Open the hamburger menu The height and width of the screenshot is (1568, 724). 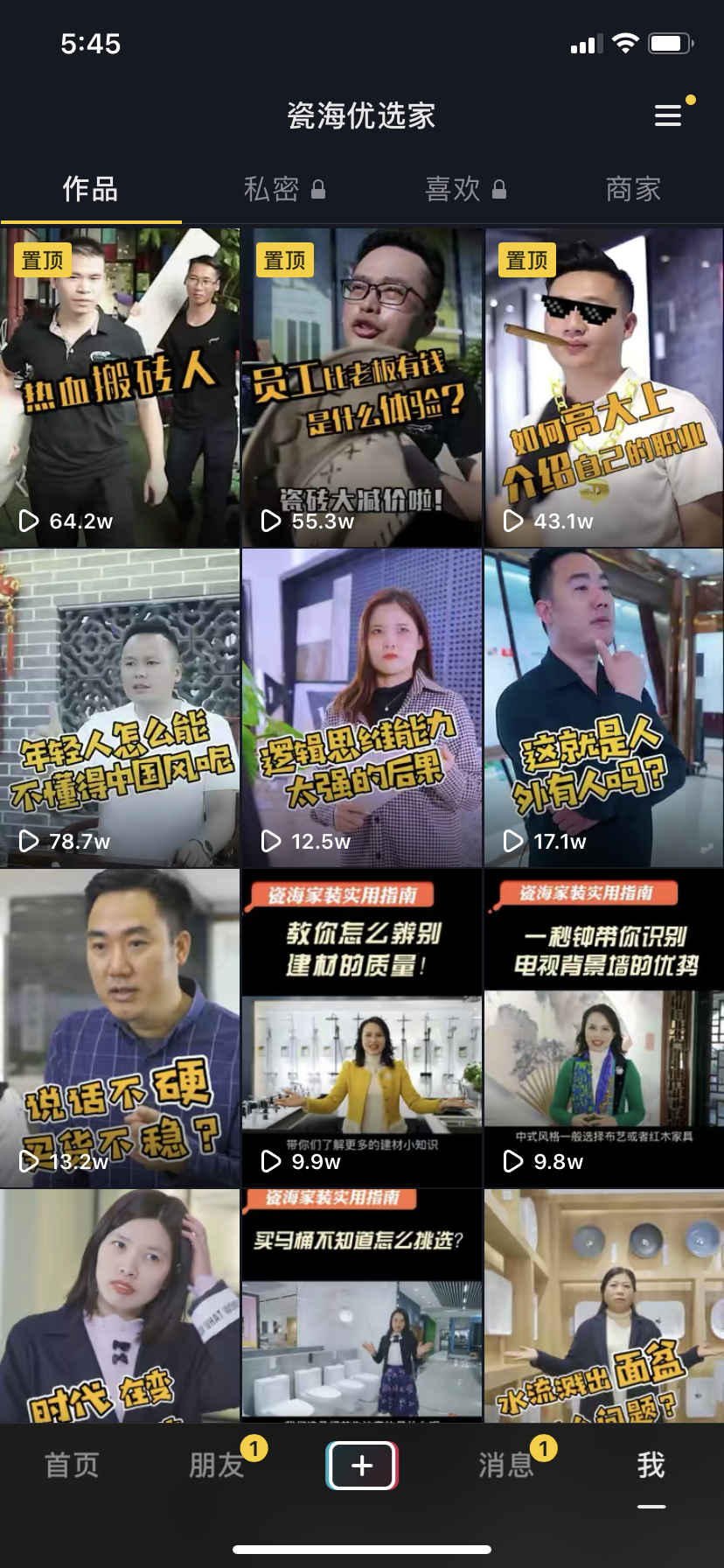[668, 115]
